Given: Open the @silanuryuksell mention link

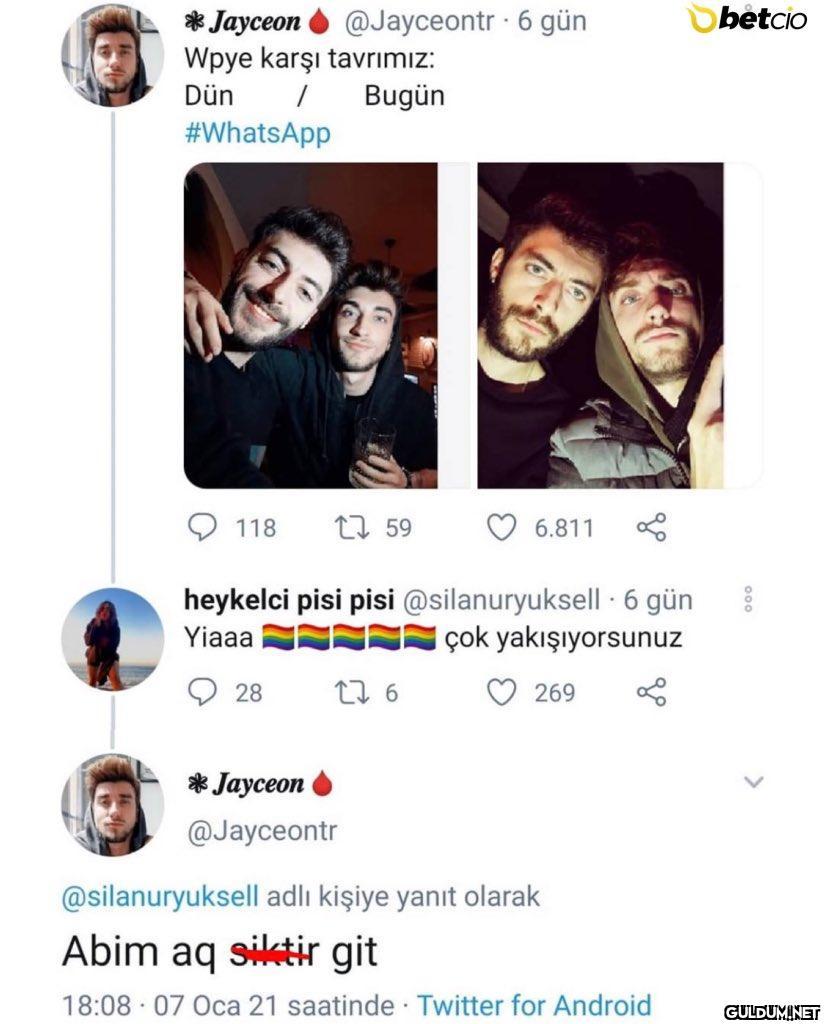Looking at the screenshot, I should click(160, 896).
